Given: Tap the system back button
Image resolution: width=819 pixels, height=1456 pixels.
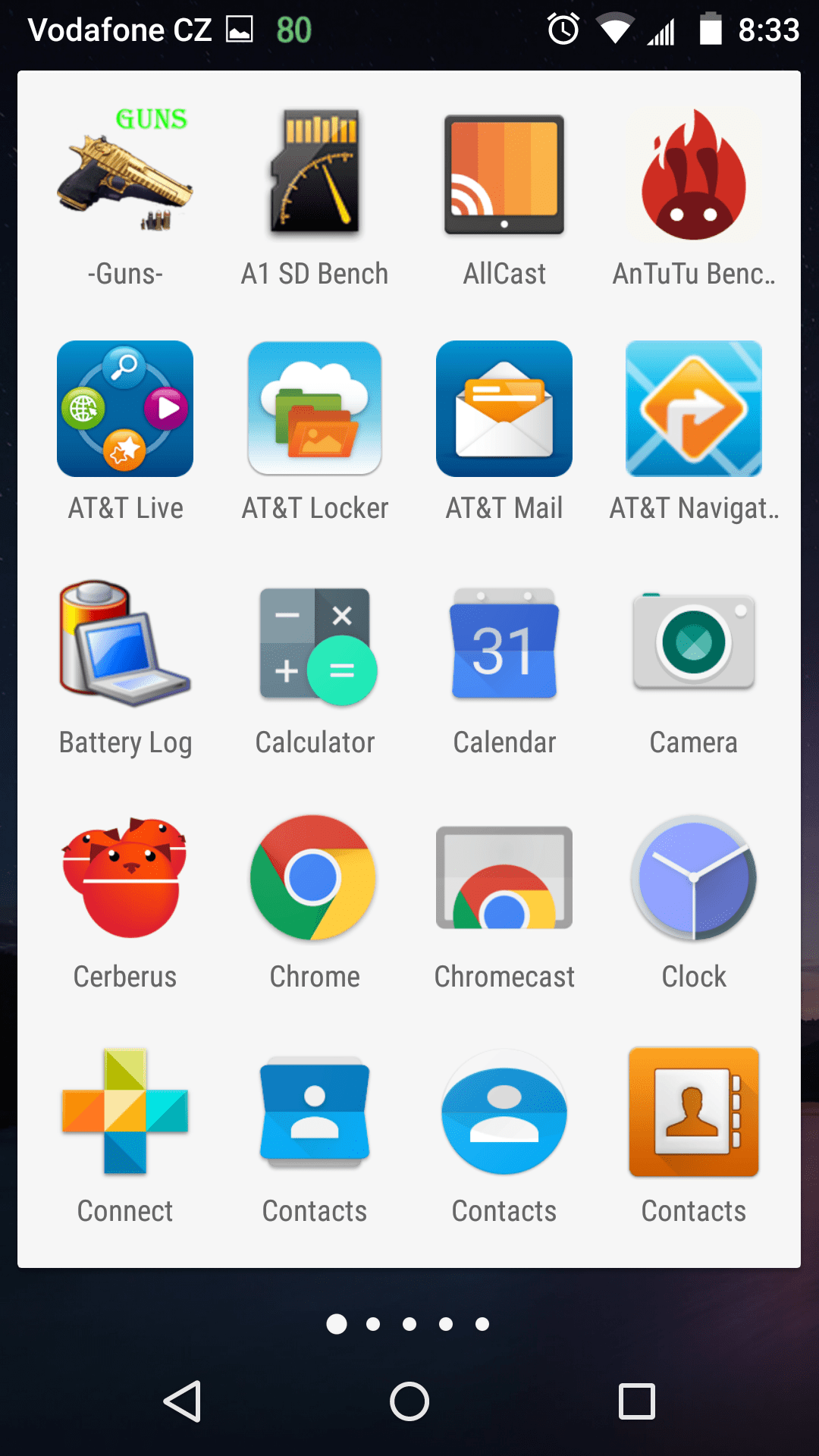Looking at the screenshot, I should click(x=183, y=1401).
